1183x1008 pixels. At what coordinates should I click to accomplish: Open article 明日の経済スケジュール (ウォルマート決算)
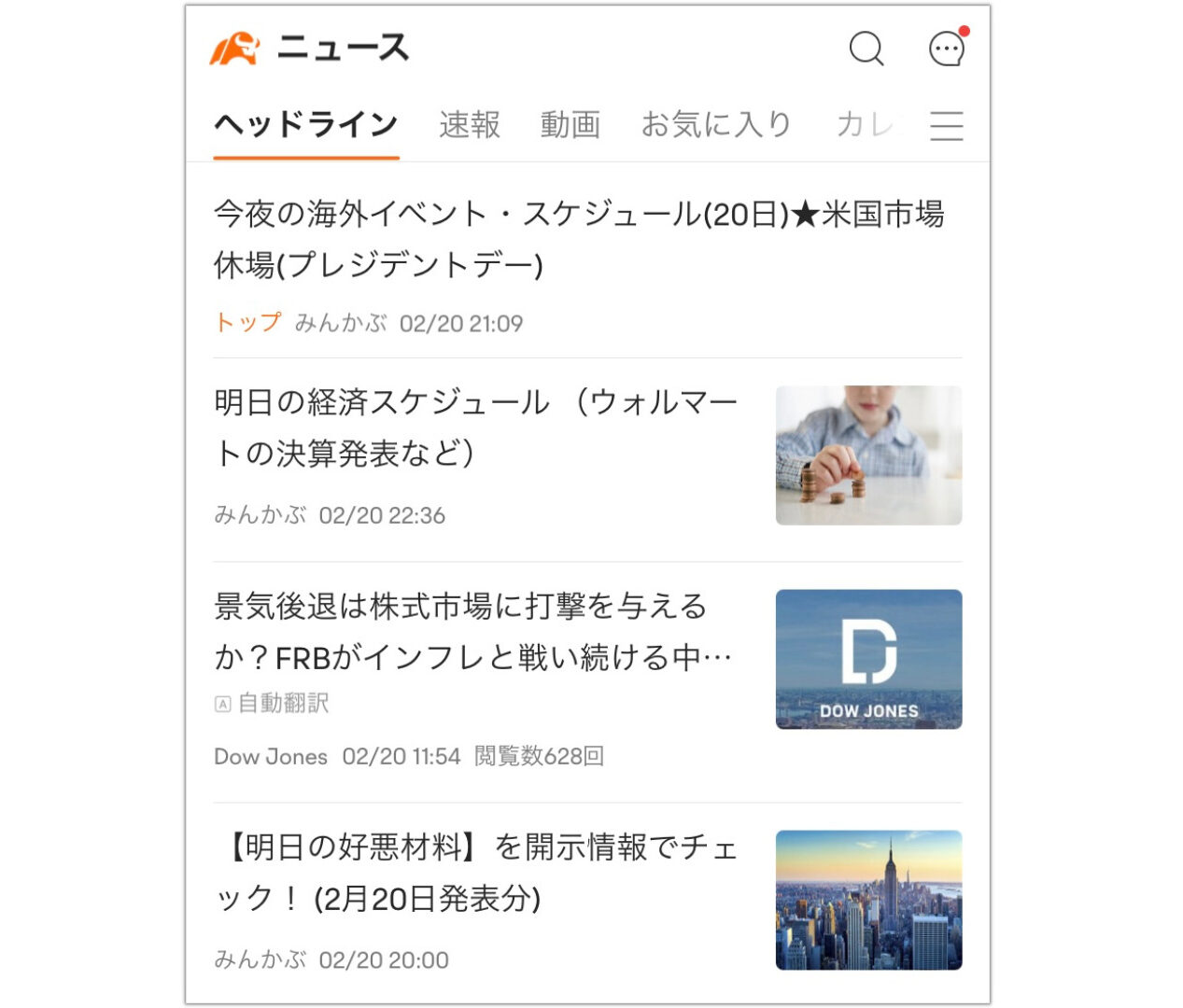pyautogui.click(x=476, y=427)
